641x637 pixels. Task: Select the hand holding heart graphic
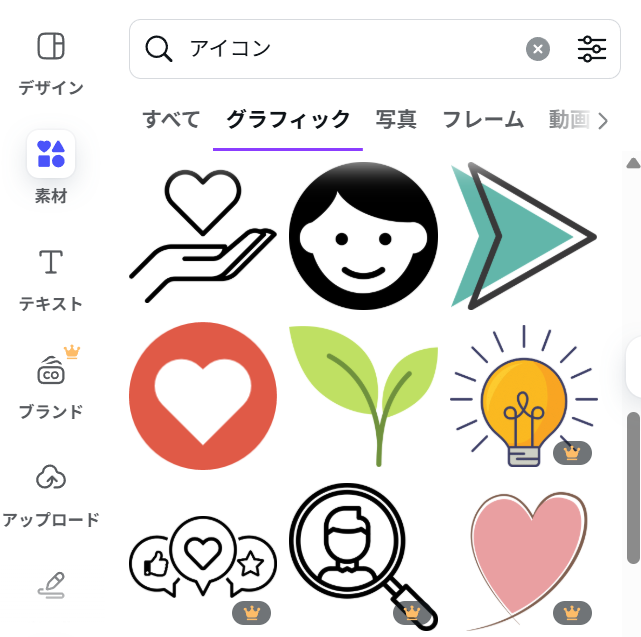(202, 236)
